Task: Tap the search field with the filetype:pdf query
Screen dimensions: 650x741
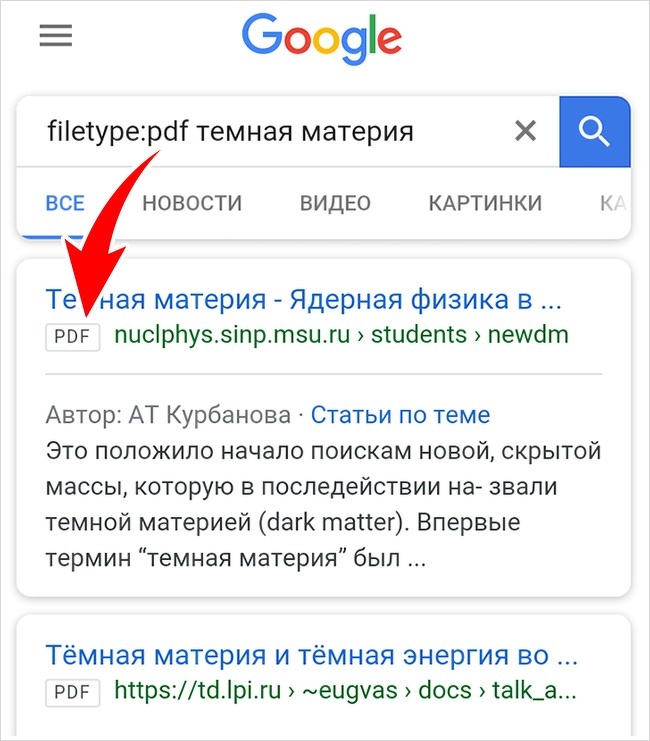Action: click(260, 131)
